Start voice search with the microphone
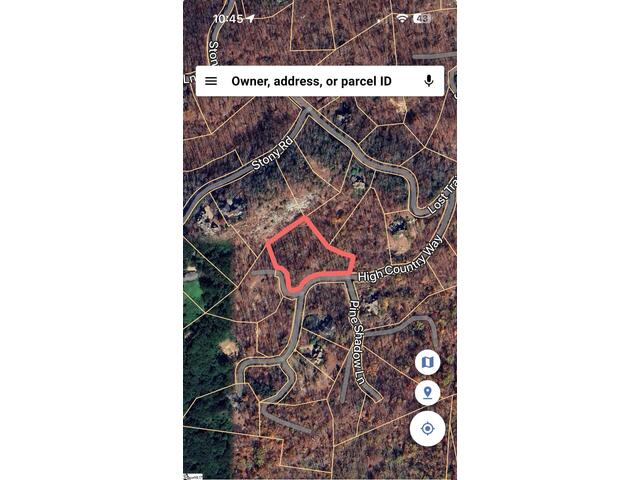This screenshot has width=640, height=480. click(429, 81)
